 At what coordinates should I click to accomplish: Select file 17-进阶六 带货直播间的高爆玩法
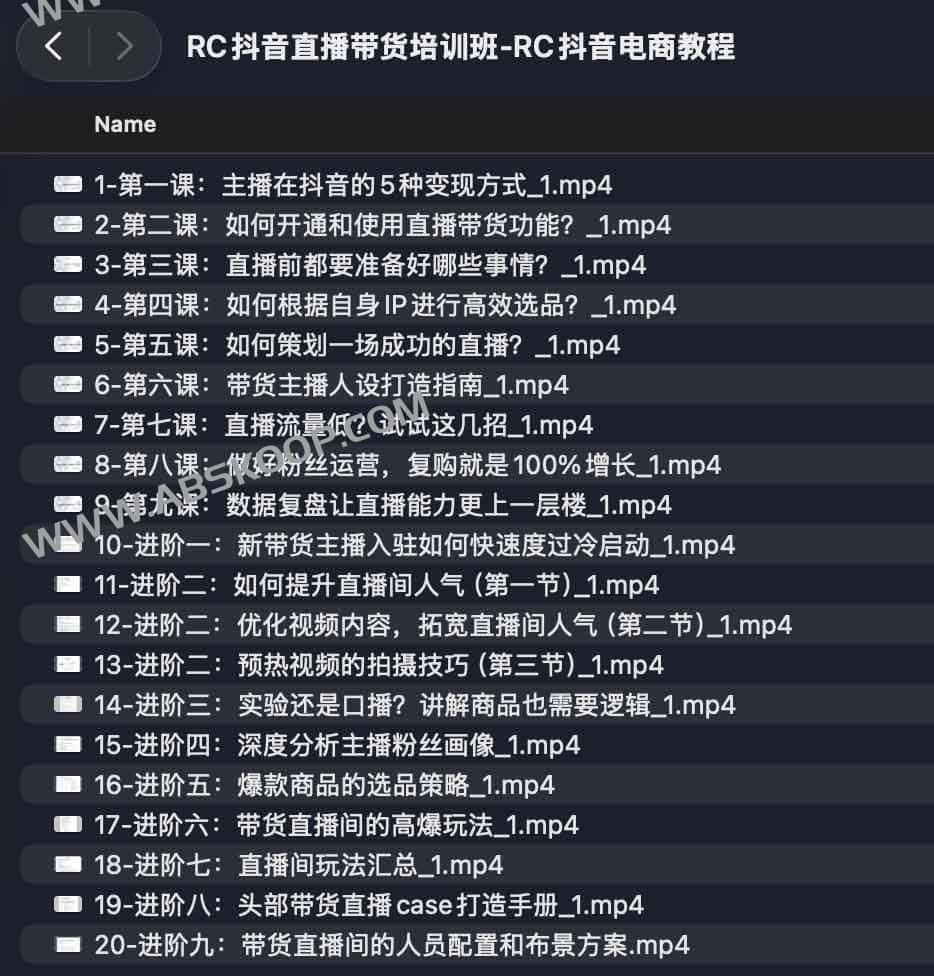click(x=336, y=825)
